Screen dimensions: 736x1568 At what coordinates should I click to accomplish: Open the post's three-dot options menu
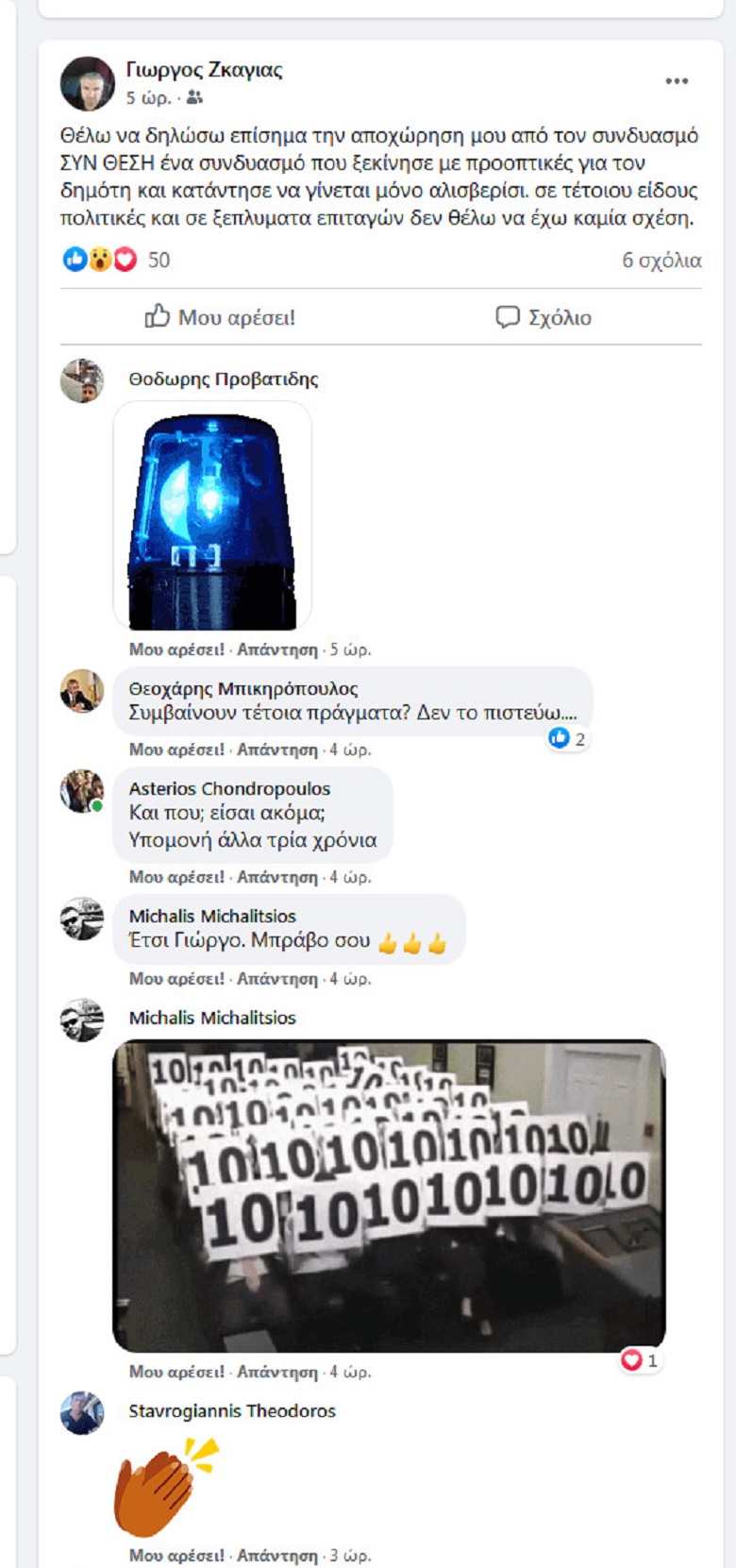(677, 81)
